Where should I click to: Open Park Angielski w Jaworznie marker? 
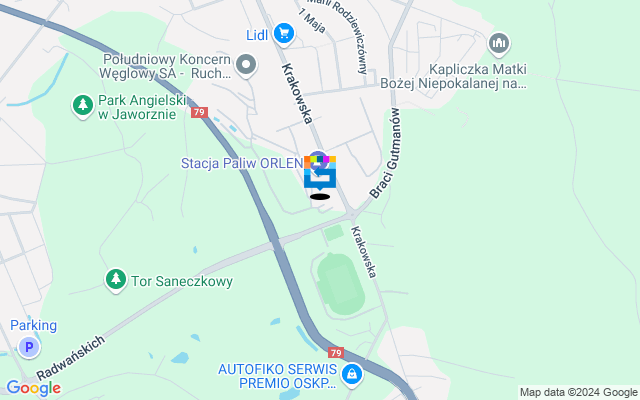coord(83,104)
